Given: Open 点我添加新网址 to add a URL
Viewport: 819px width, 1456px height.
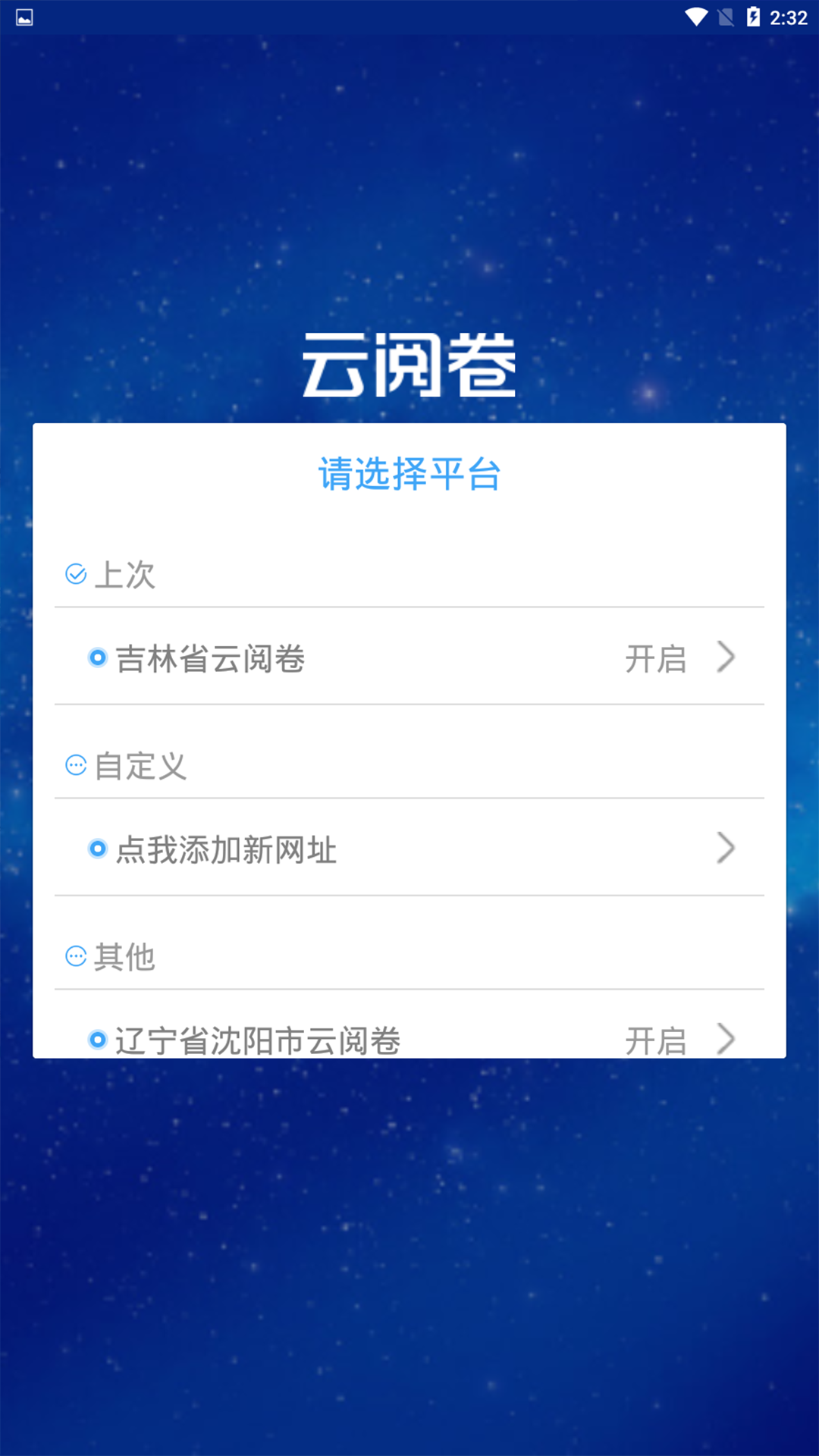Looking at the screenshot, I should 227,849.
